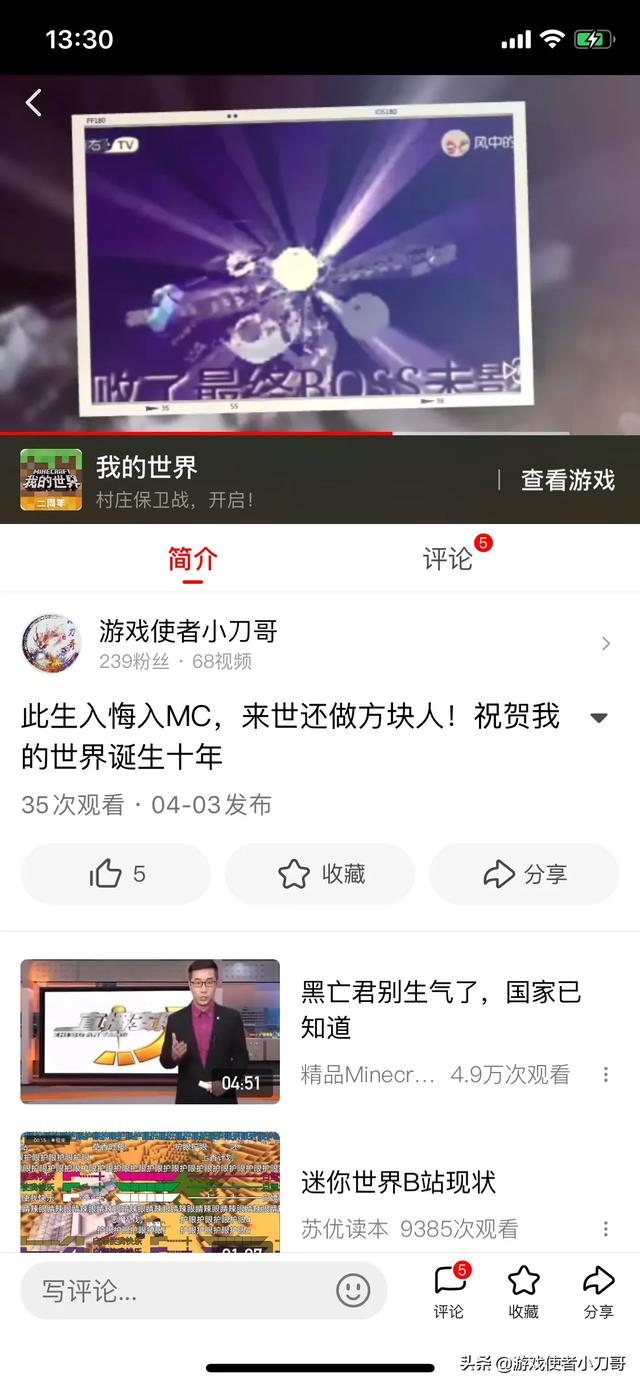Tap the video player area
The height and width of the screenshot is (1386, 640).
pos(320,255)
